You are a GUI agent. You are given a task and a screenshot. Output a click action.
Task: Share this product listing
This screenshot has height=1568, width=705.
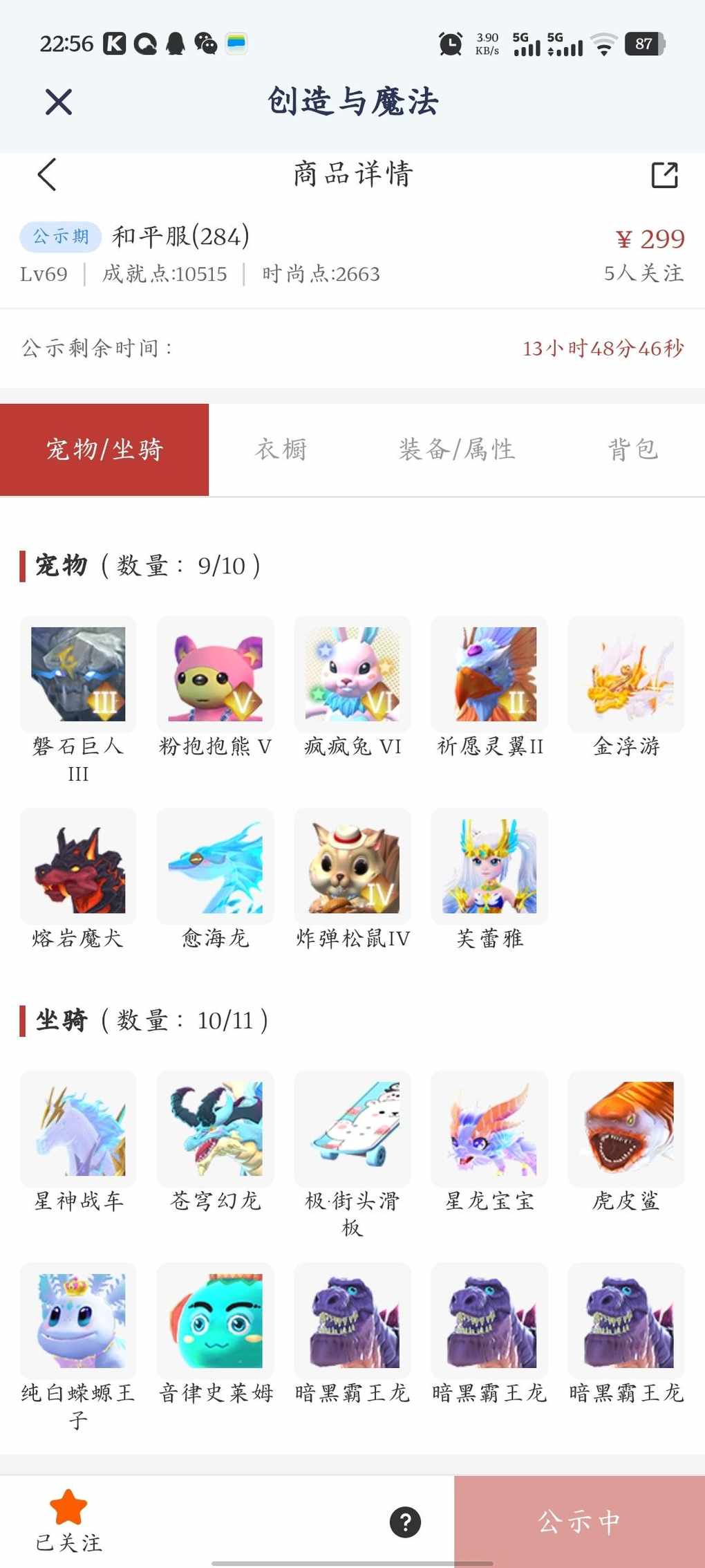664,175
